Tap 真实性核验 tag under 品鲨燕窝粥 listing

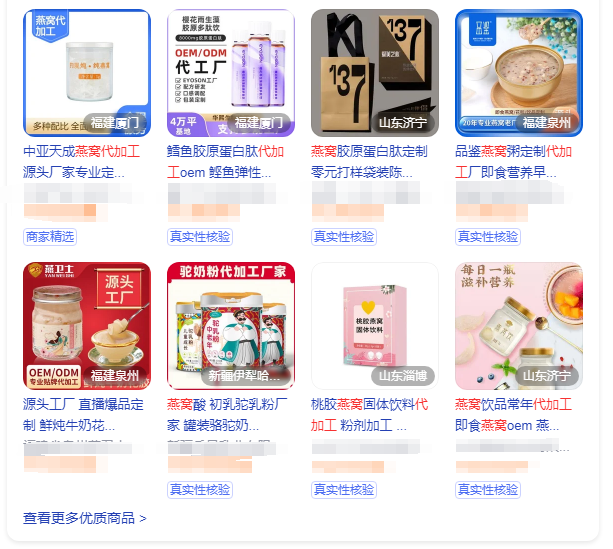[x=488, y=237]
